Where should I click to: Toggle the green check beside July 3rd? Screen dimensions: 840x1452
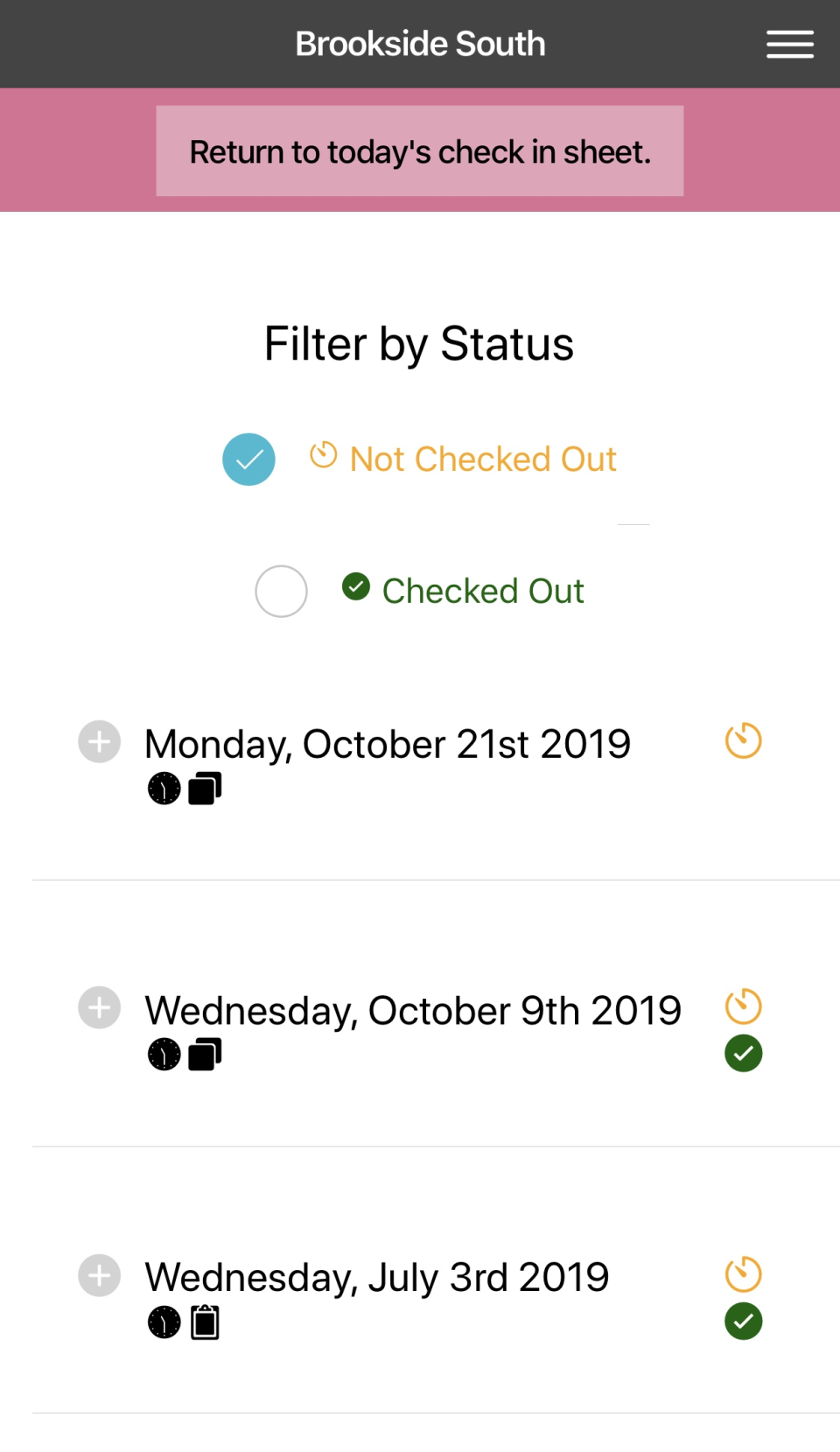742,1322
